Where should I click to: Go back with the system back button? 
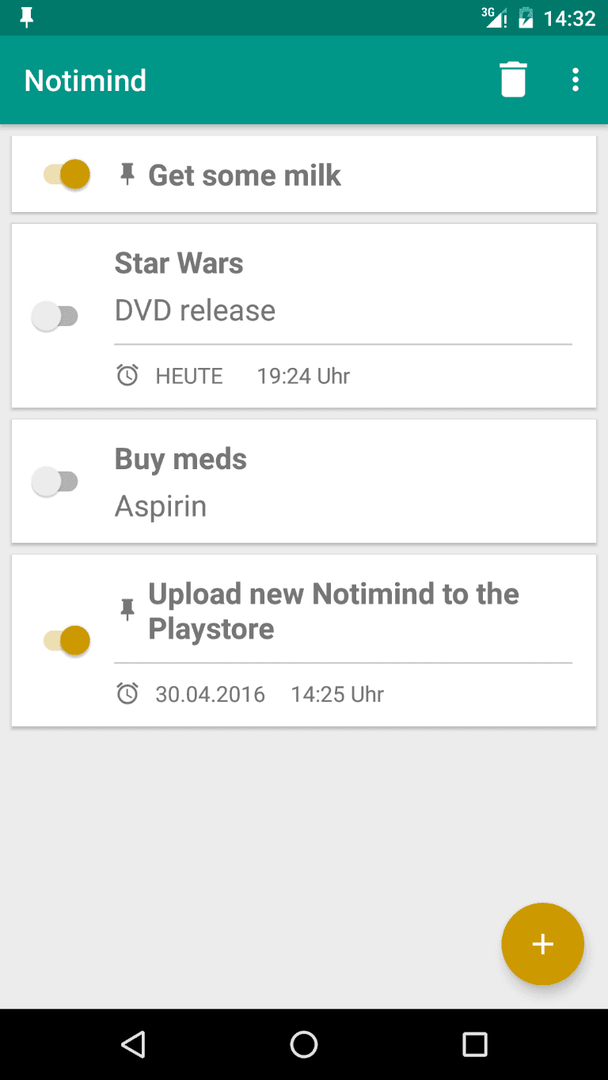coord(132,1044)
